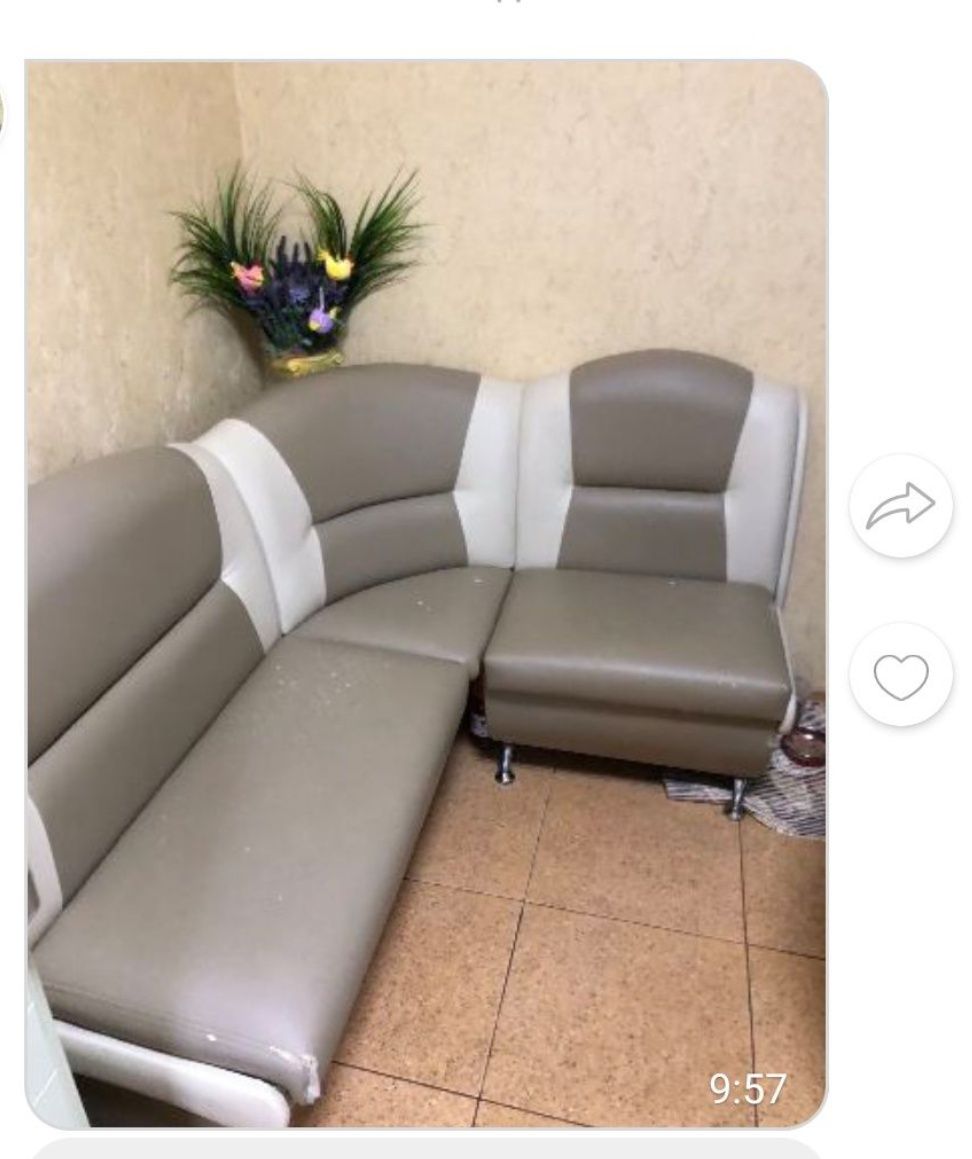972x1159 pixels.
Task: Forward the sofa photo with share arrow
Action: pos(900,506)
